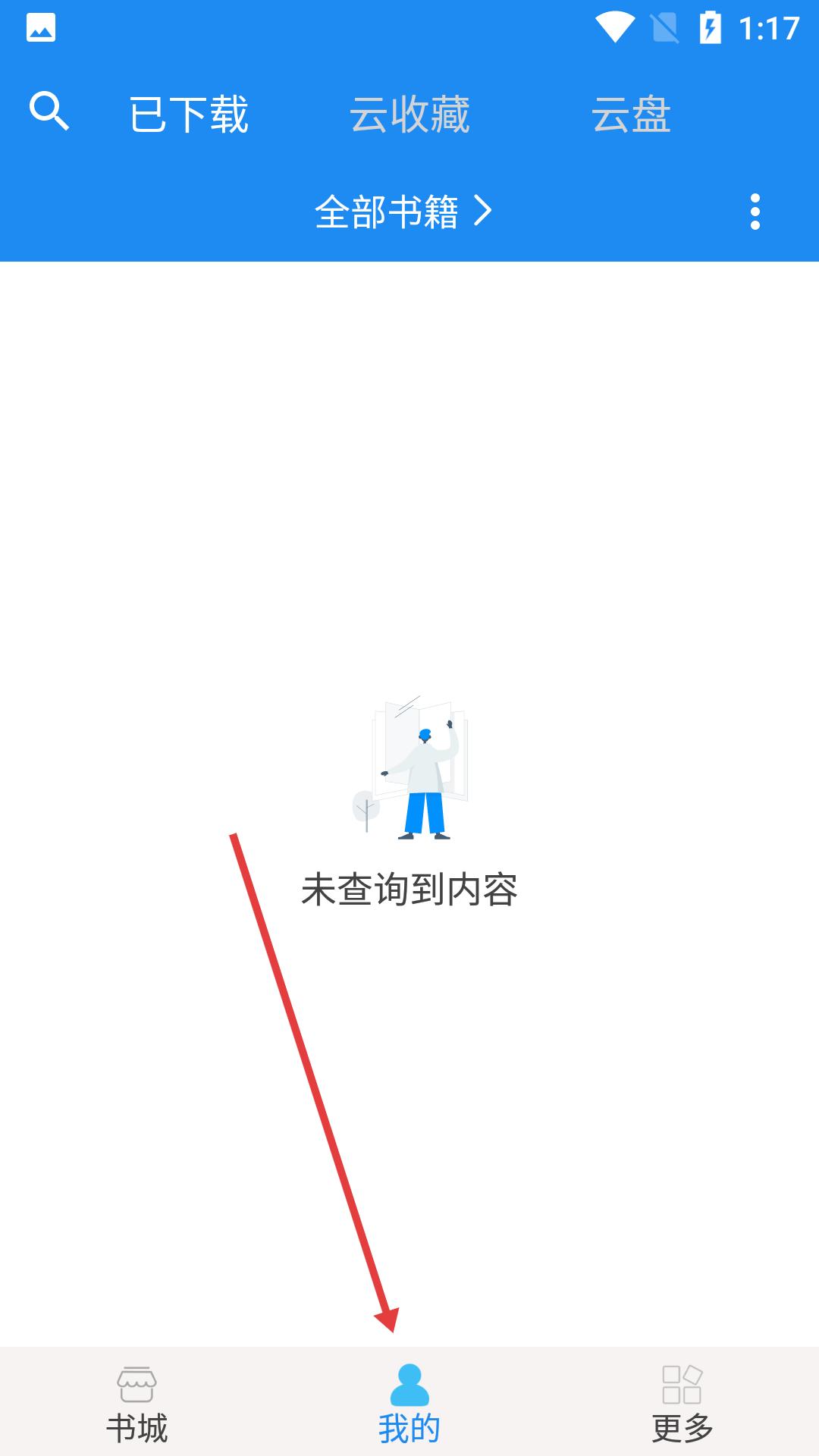Switch to the 云盘 tab

(631, 115)
